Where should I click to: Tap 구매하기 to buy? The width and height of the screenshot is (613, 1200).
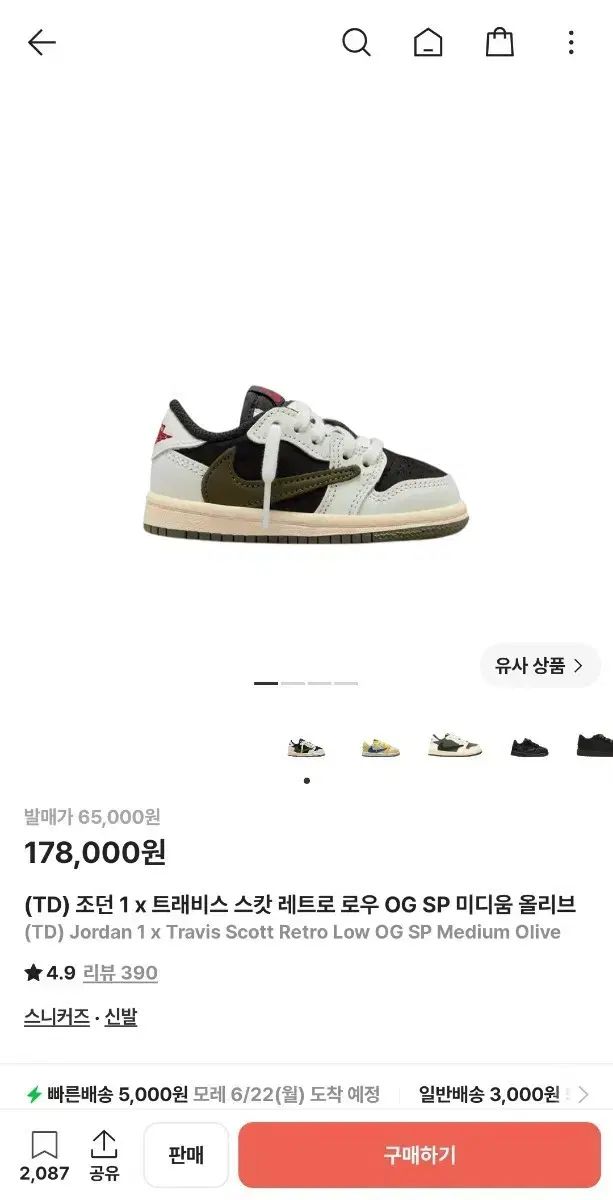click(x=420, y=1155)
